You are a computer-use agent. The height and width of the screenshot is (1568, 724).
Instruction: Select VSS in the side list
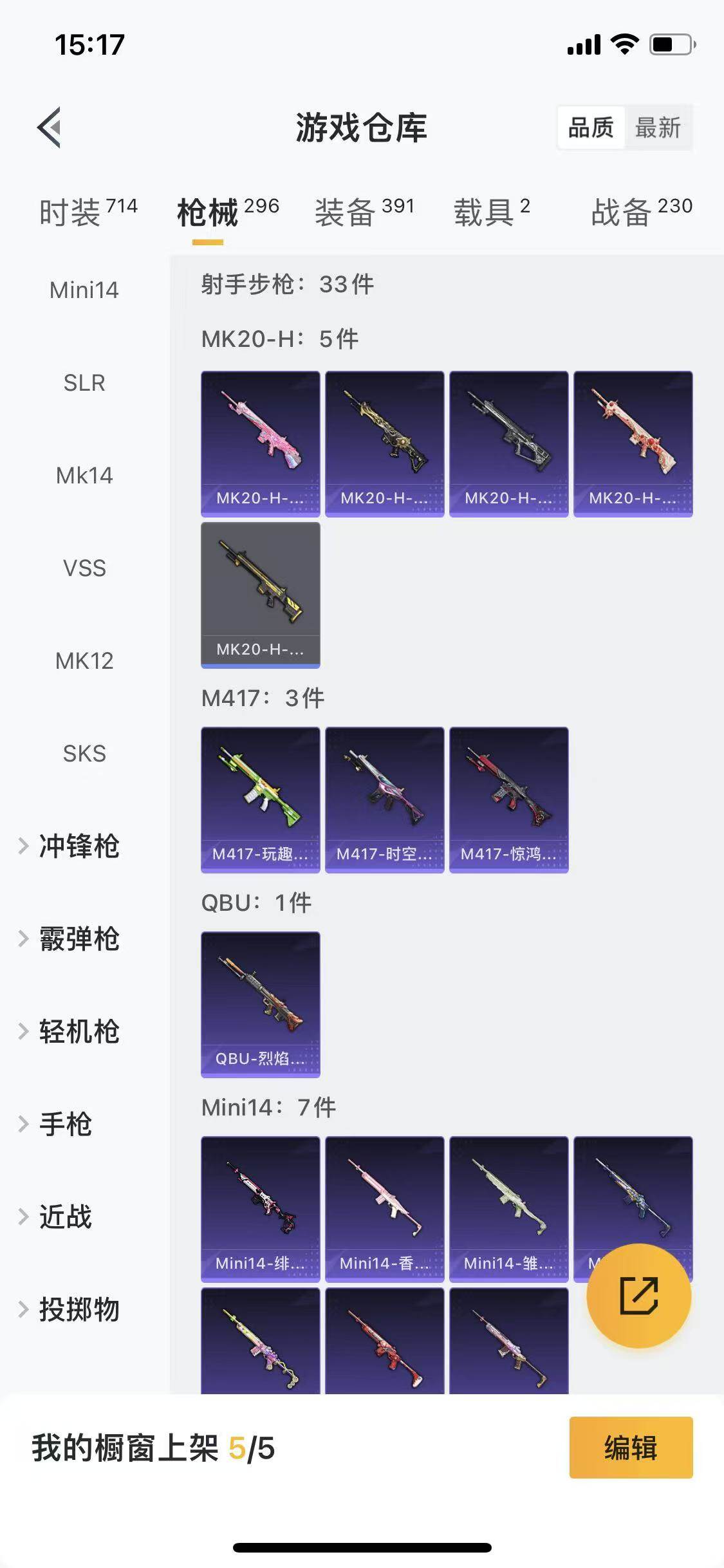pyautogui.click(x=84, y=568)
